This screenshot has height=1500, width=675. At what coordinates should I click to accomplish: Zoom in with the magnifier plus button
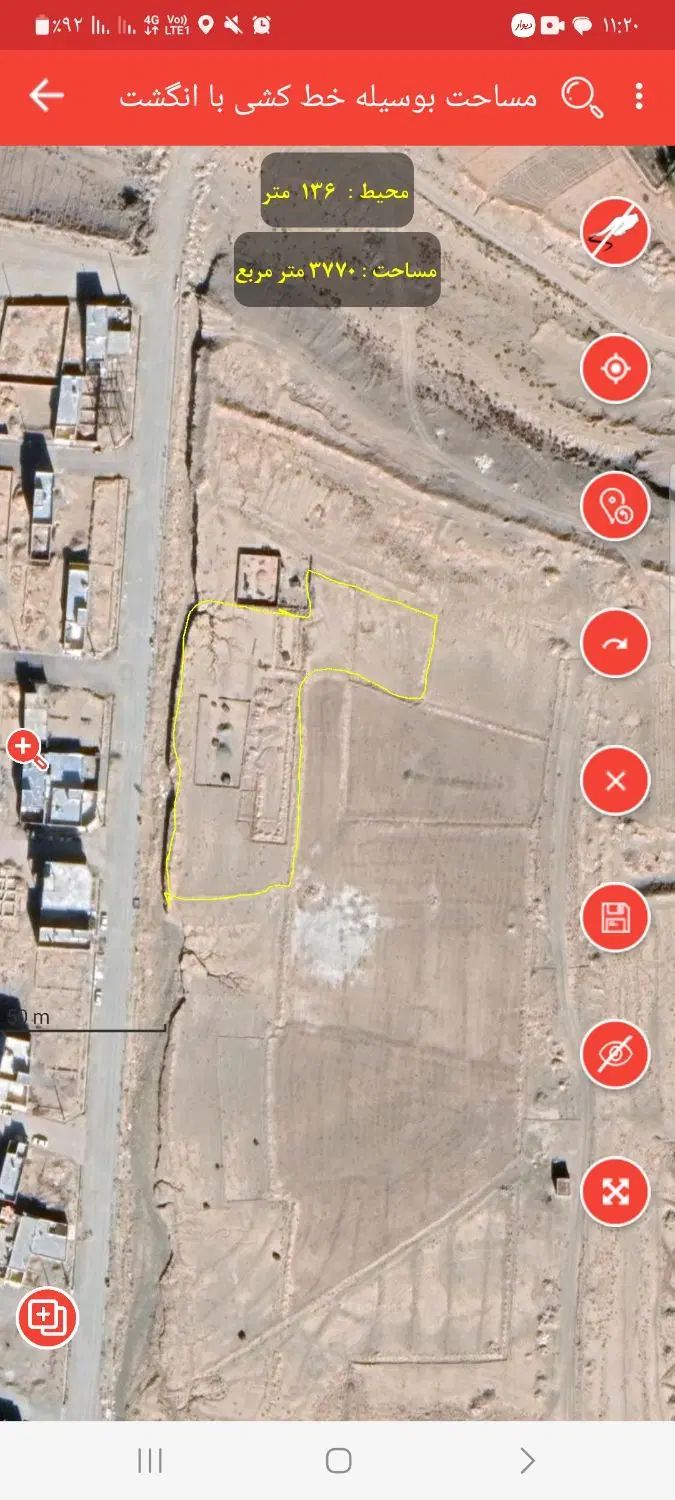[x=26, y=748]
